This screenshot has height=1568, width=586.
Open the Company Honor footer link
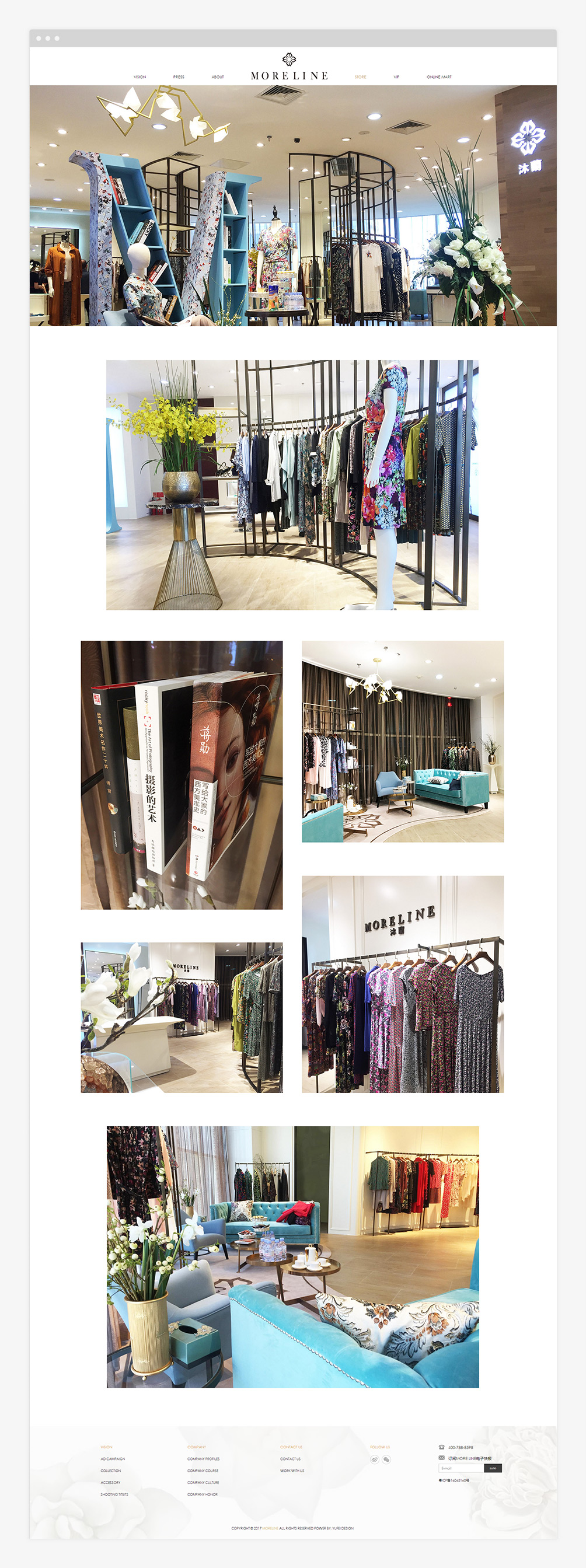coord(202,1494)
